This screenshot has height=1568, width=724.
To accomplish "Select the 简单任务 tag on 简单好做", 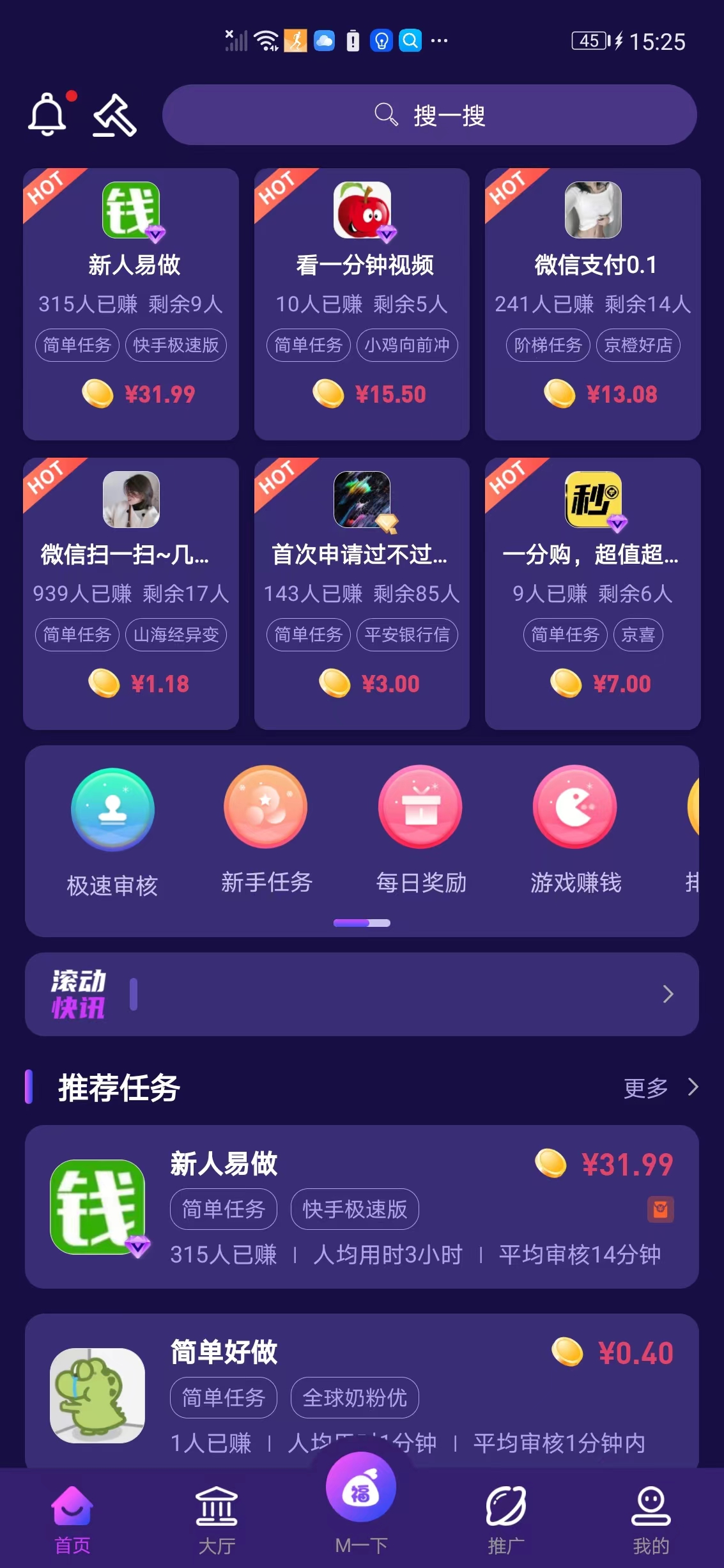I will click(223, 1397).
